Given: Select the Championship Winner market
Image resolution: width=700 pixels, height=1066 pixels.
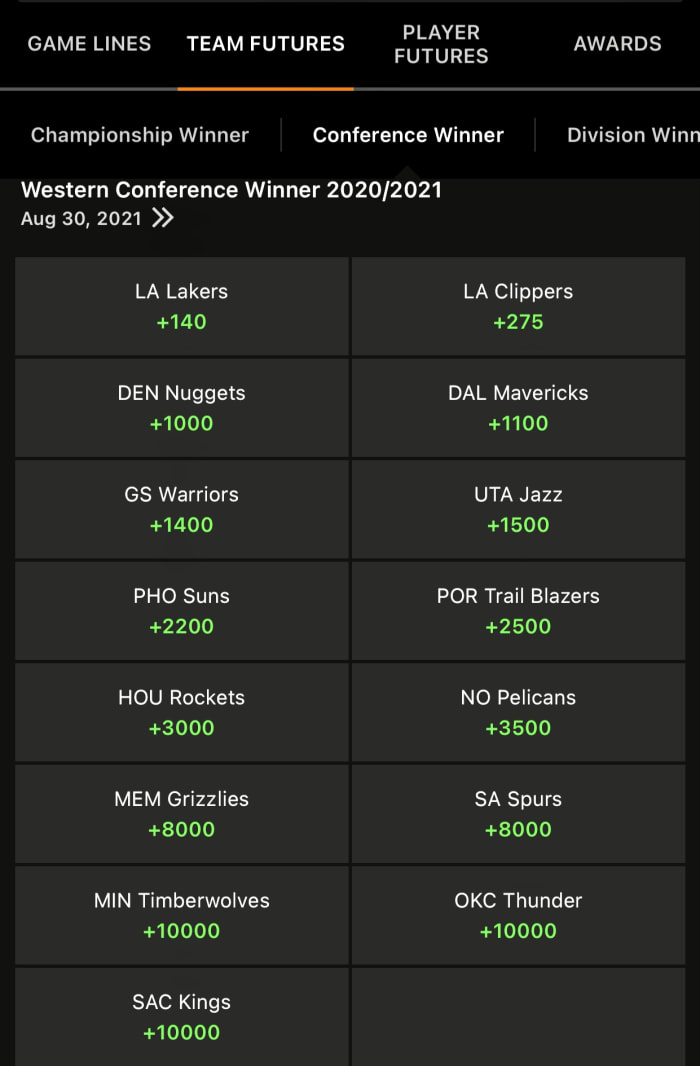Looking at the screenshot, I should pyautogui.click(x=140, y=135).
